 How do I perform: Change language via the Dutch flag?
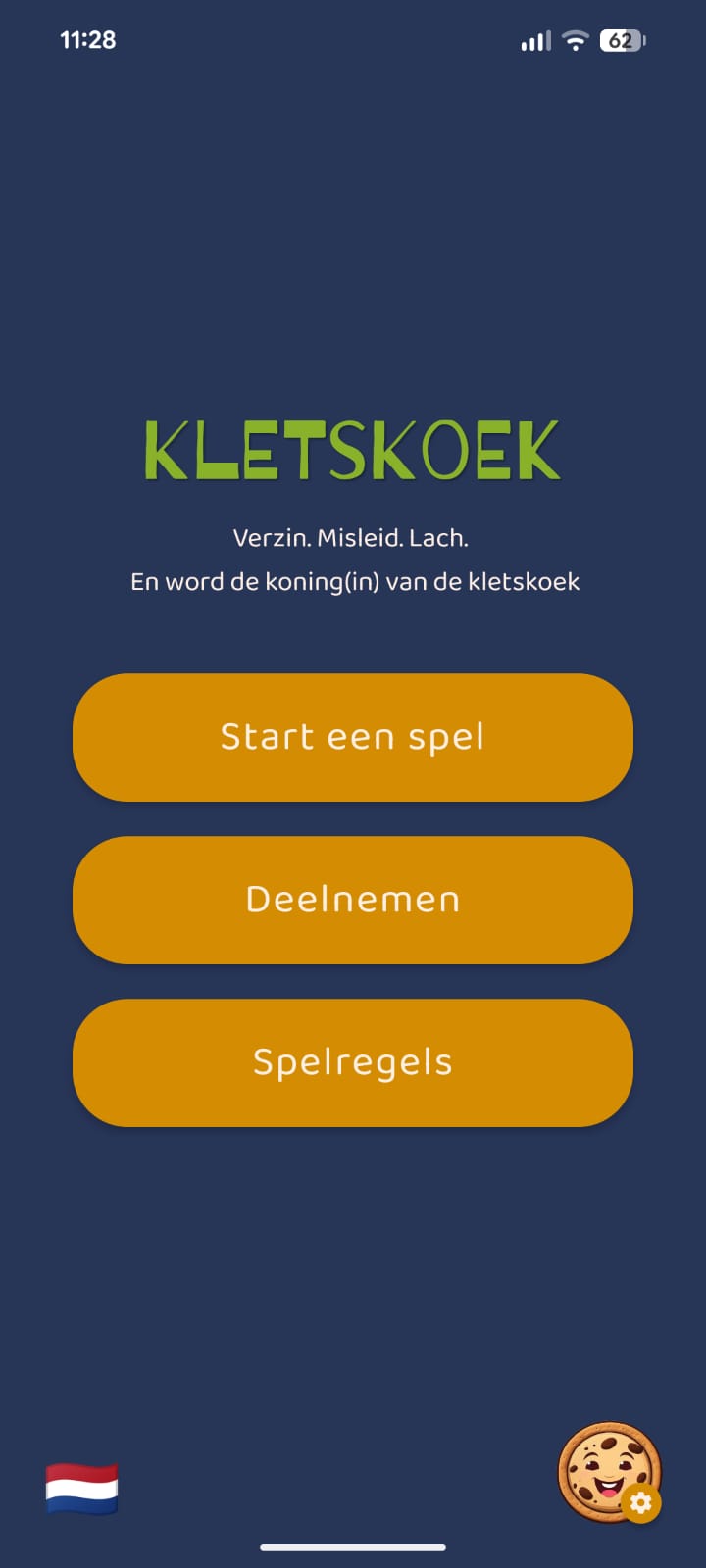[x=82, y=1489]
